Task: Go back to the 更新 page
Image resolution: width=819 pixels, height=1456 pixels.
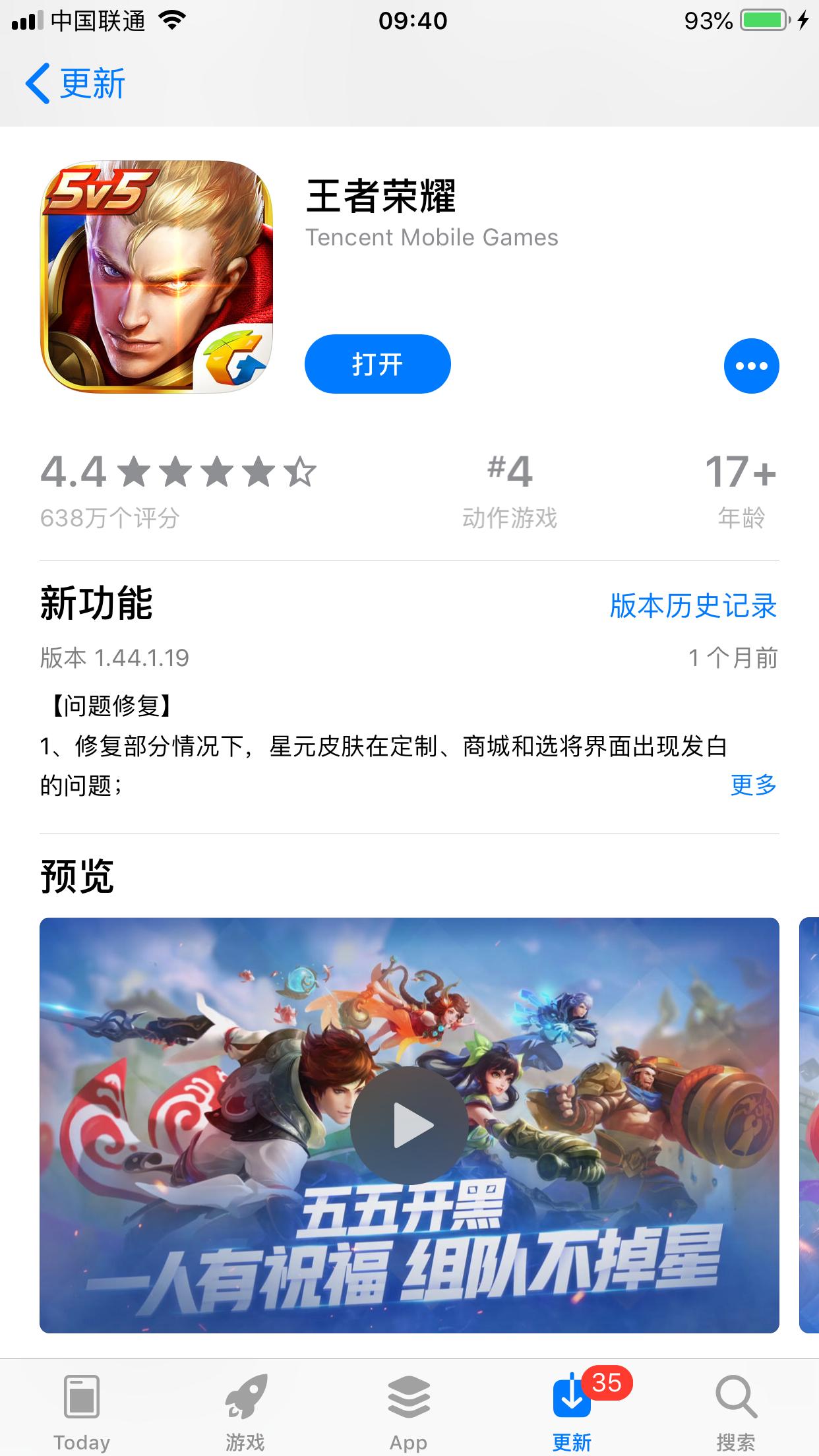Action: click(x=75, y=84)
